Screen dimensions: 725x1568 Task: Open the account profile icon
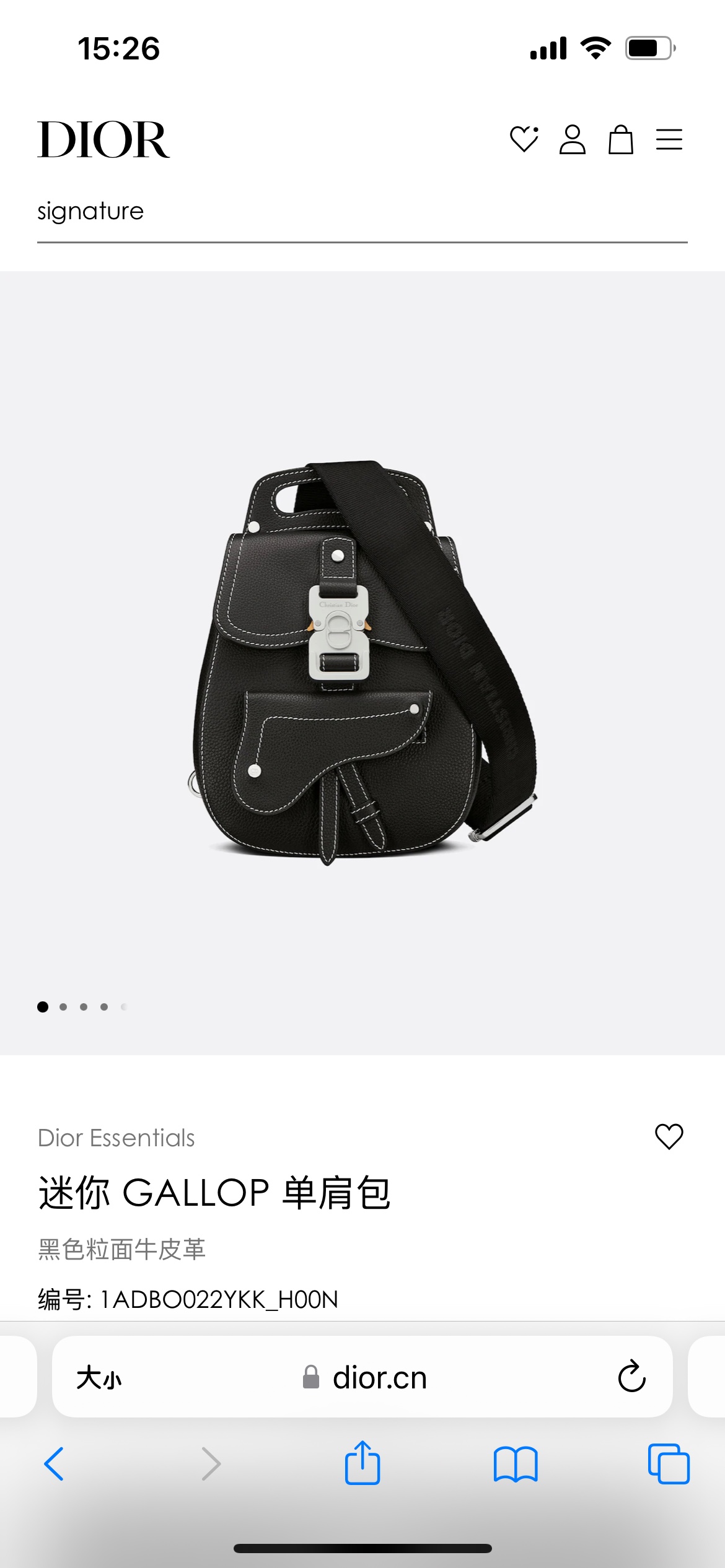[572, 139]
